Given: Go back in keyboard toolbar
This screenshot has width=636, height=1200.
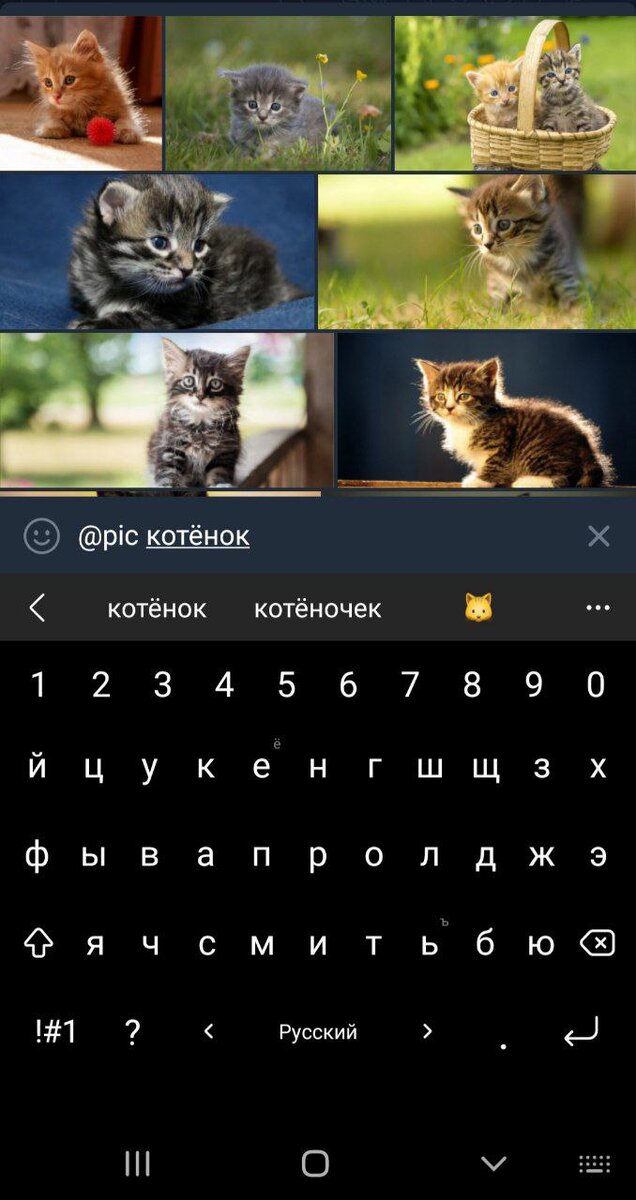Looking at the screenshot, I should point(37,608).
